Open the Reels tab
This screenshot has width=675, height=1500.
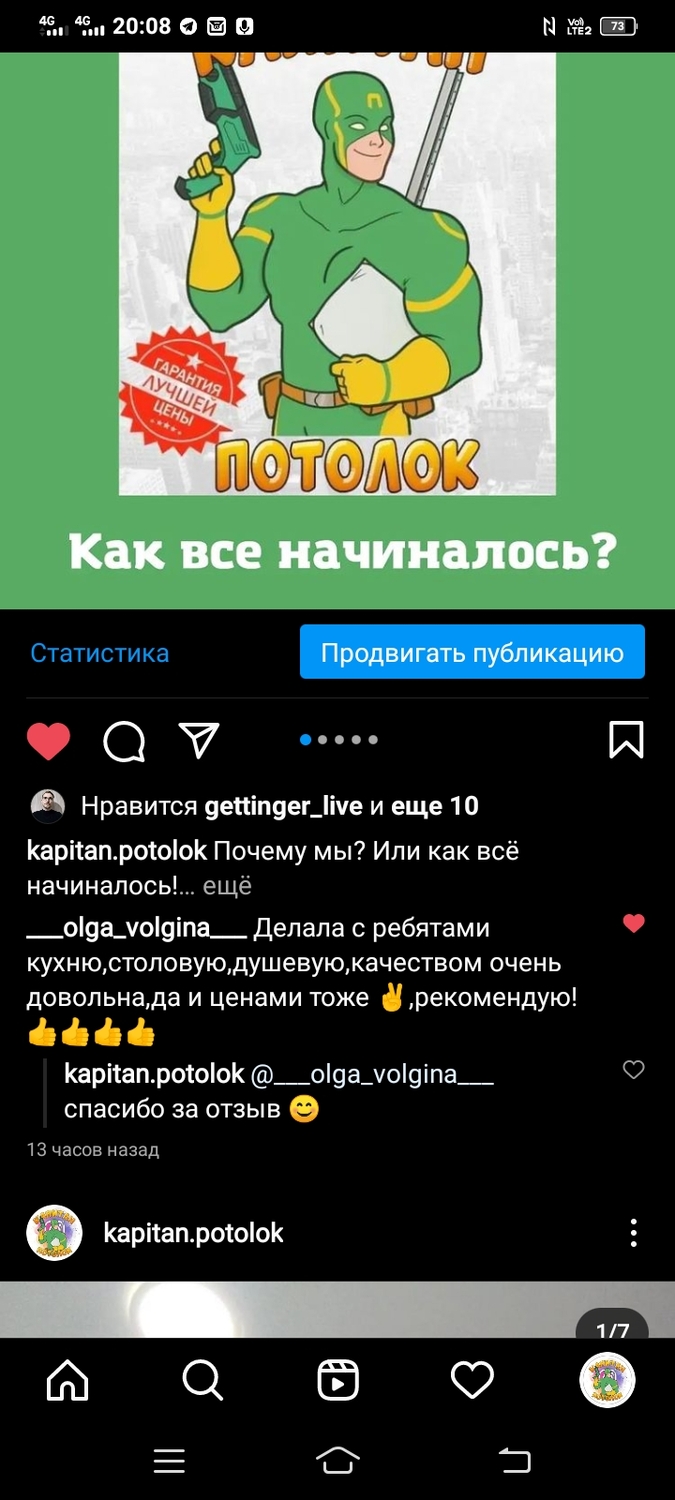[x=338, y=1381]
